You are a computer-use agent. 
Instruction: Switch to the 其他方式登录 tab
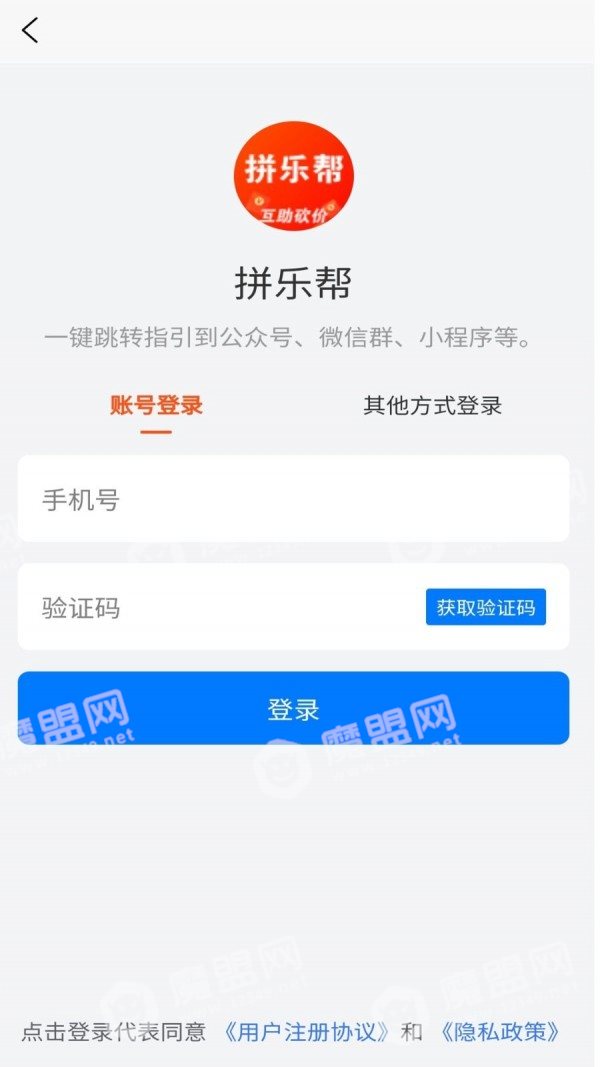433,406
